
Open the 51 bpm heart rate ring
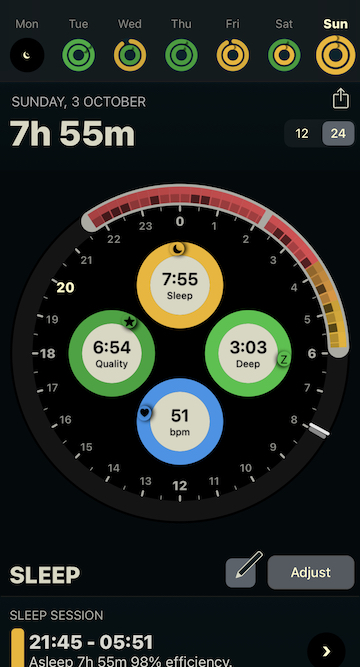(180, 421)
